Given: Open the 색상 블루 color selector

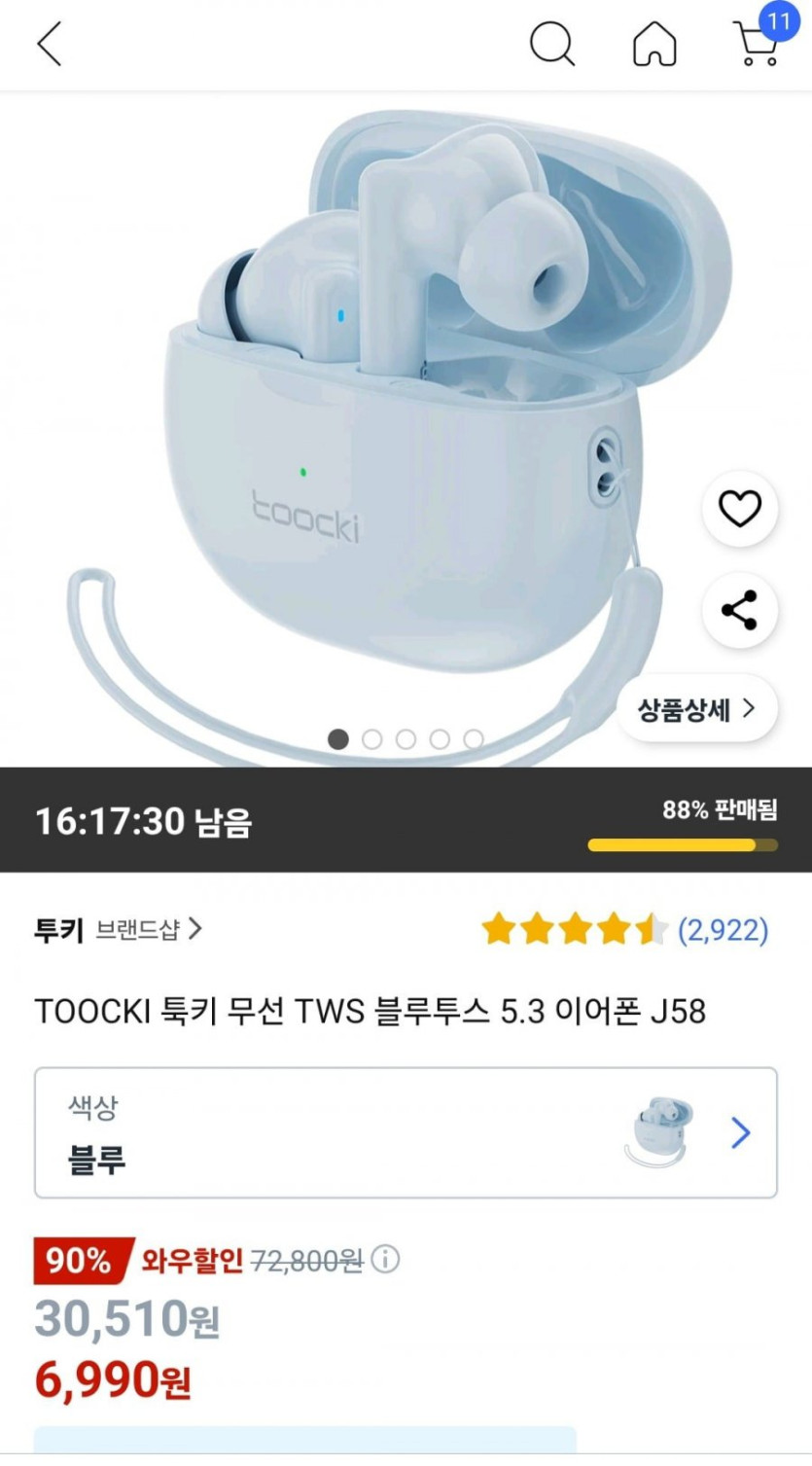Looking at the screenshot, I should 406,1132.
